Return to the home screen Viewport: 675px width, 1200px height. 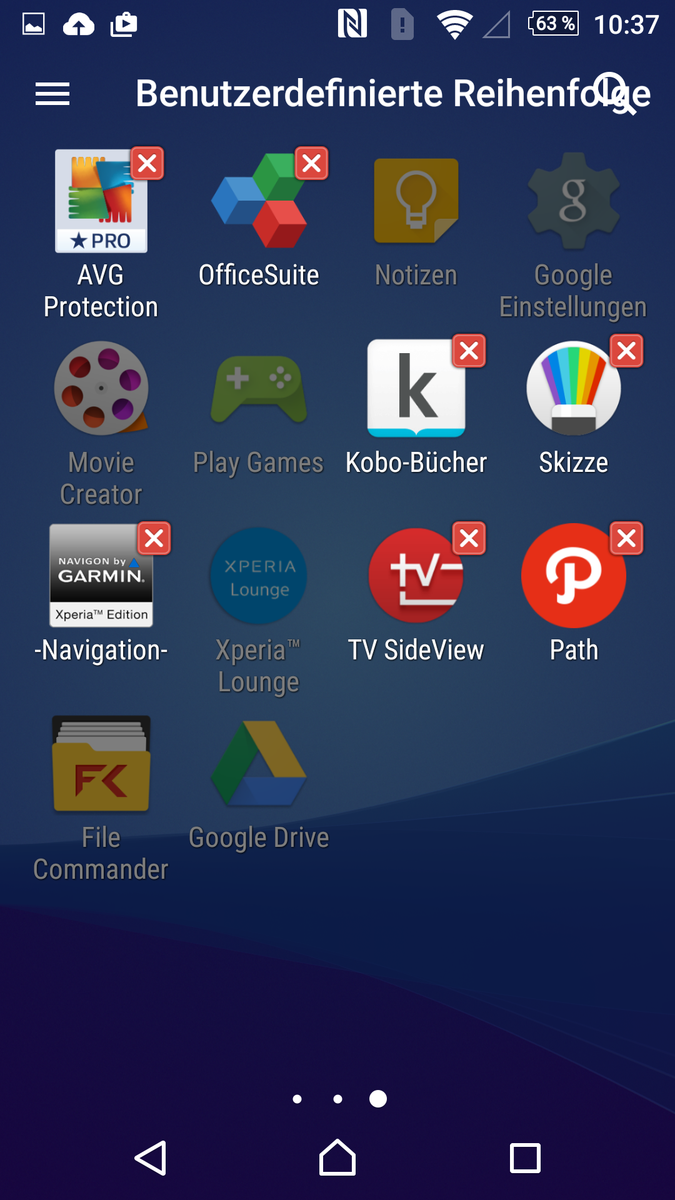(337, 1158)
